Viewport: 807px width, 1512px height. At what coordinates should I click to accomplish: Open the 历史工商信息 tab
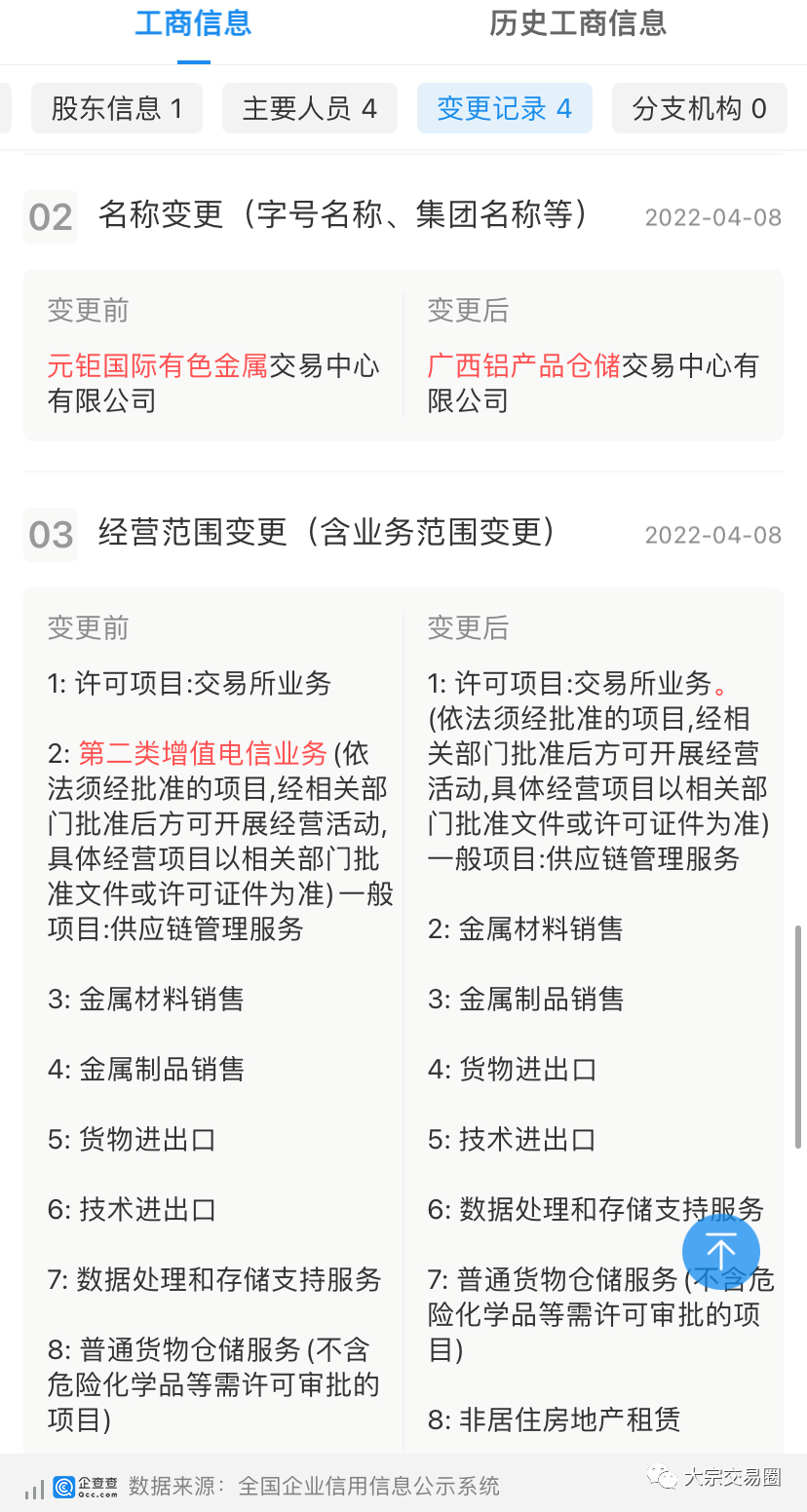click(x=578, y=23)
